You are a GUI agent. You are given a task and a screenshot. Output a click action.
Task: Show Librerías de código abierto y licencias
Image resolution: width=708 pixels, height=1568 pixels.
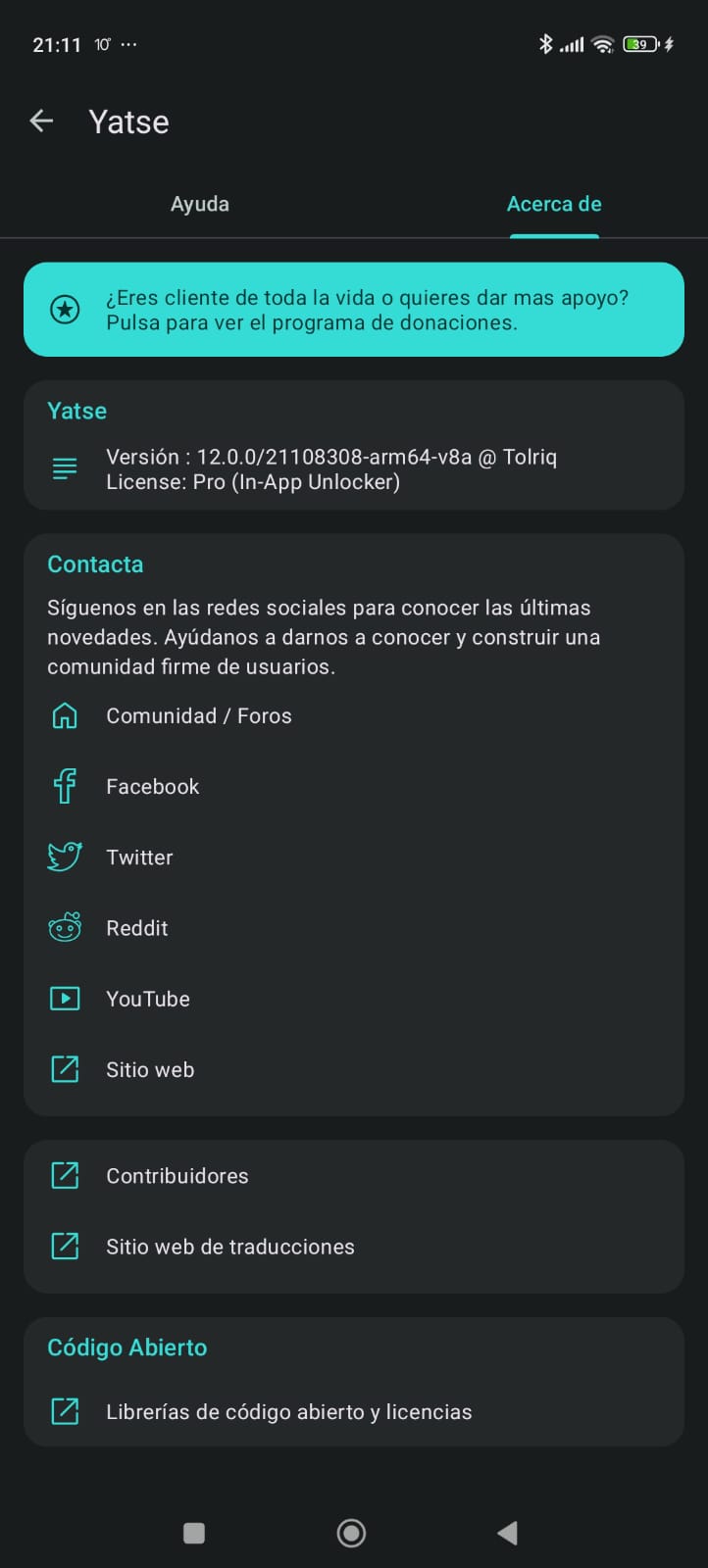(289, 1412)
